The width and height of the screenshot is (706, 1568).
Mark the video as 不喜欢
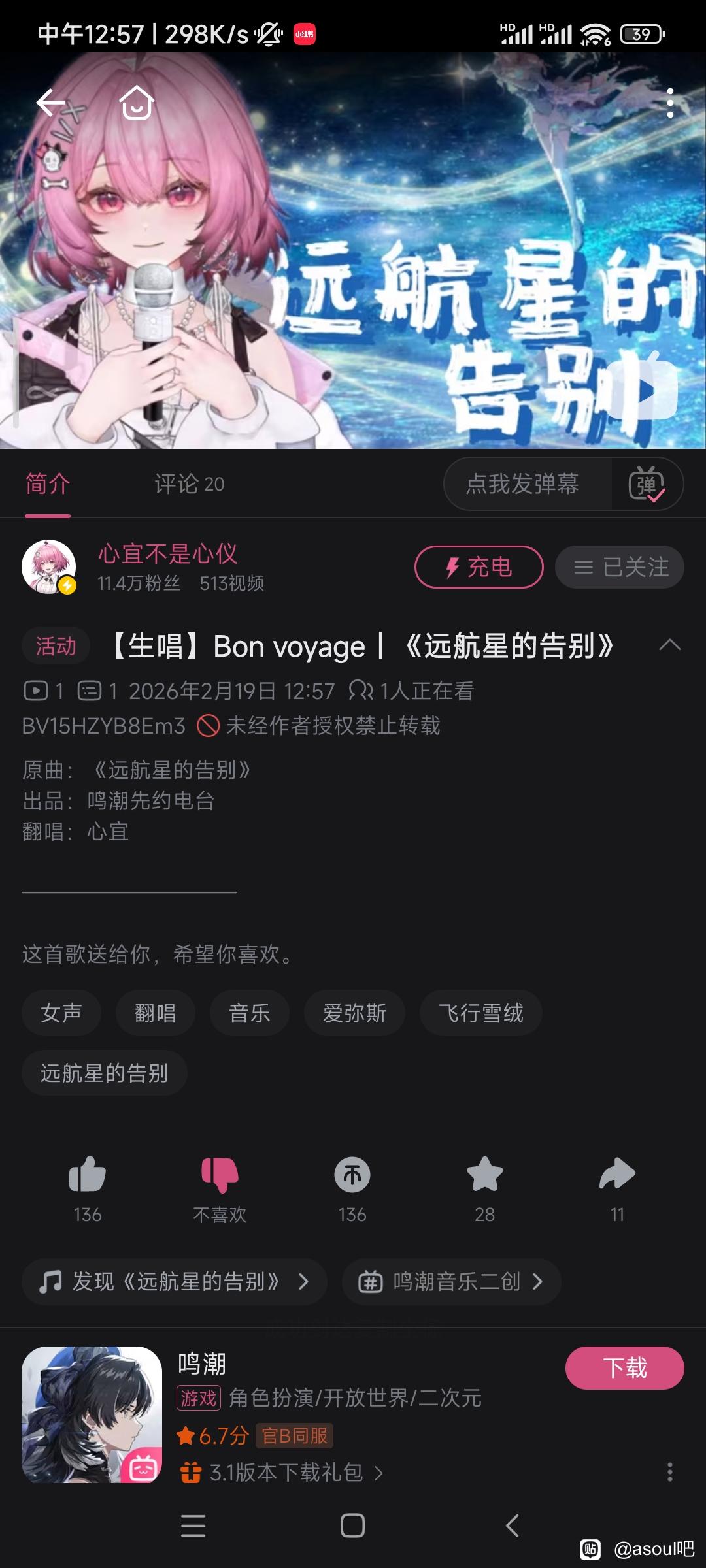(x=220, y=1174)
